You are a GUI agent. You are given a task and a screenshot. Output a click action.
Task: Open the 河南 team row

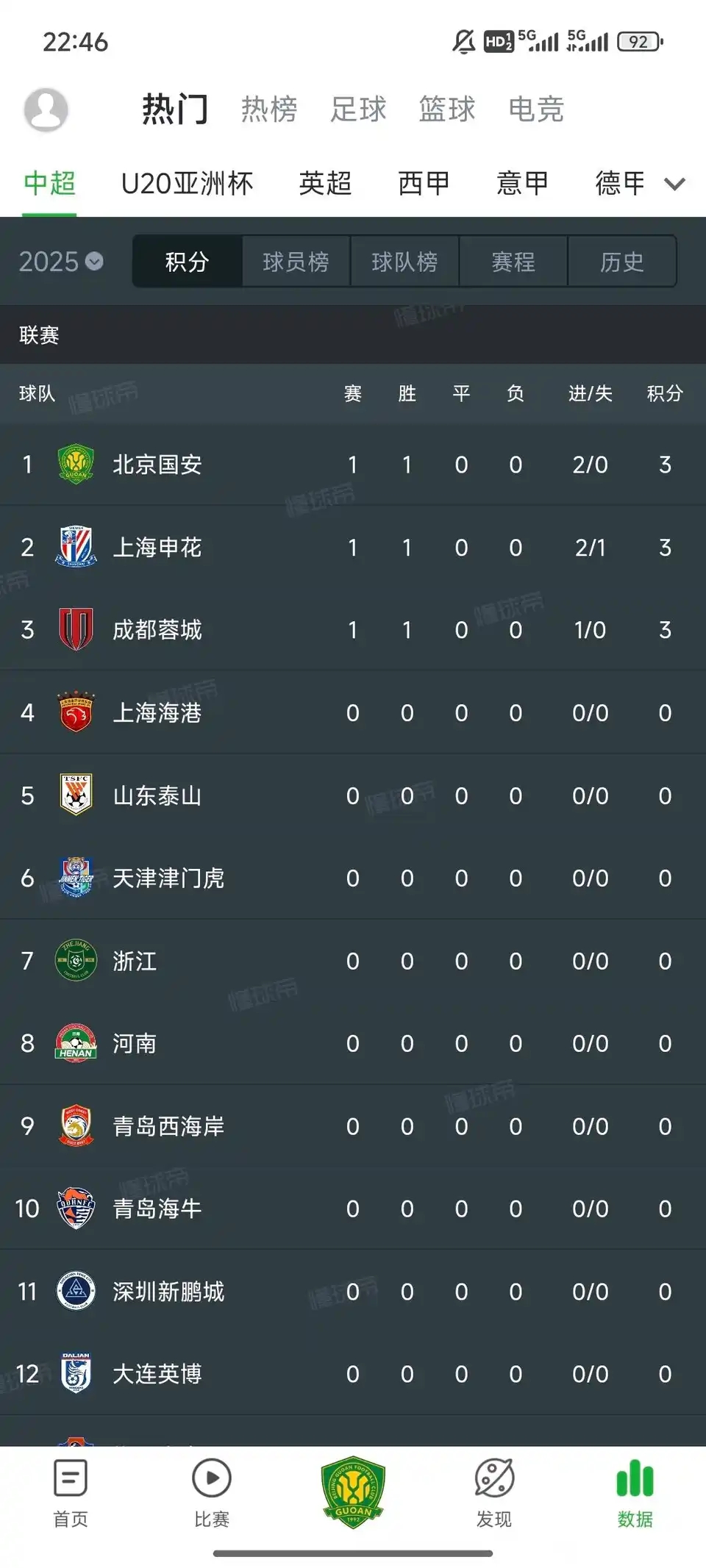(221, 1043)
